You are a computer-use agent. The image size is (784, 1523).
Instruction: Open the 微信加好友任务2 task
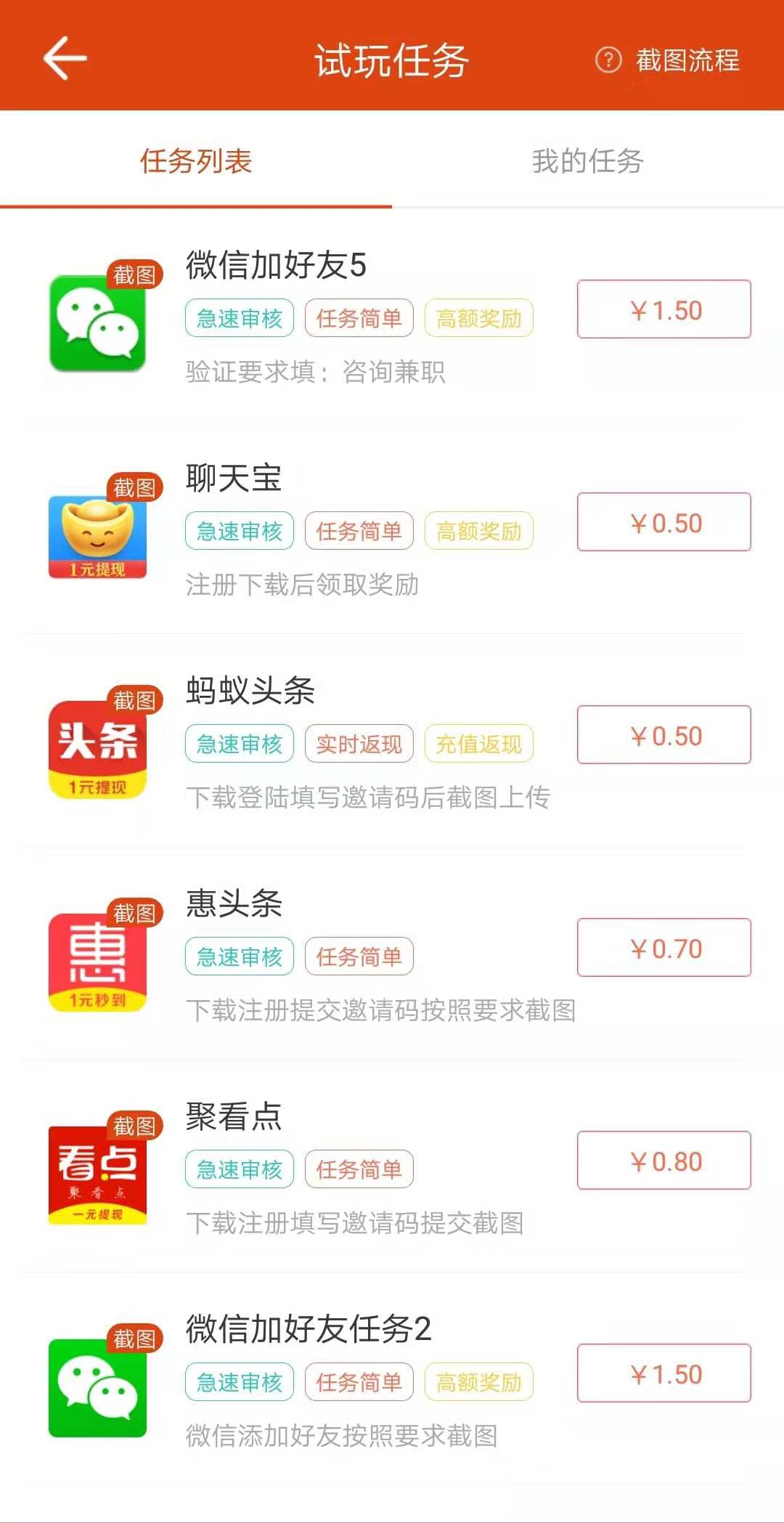pos(309,1329)
